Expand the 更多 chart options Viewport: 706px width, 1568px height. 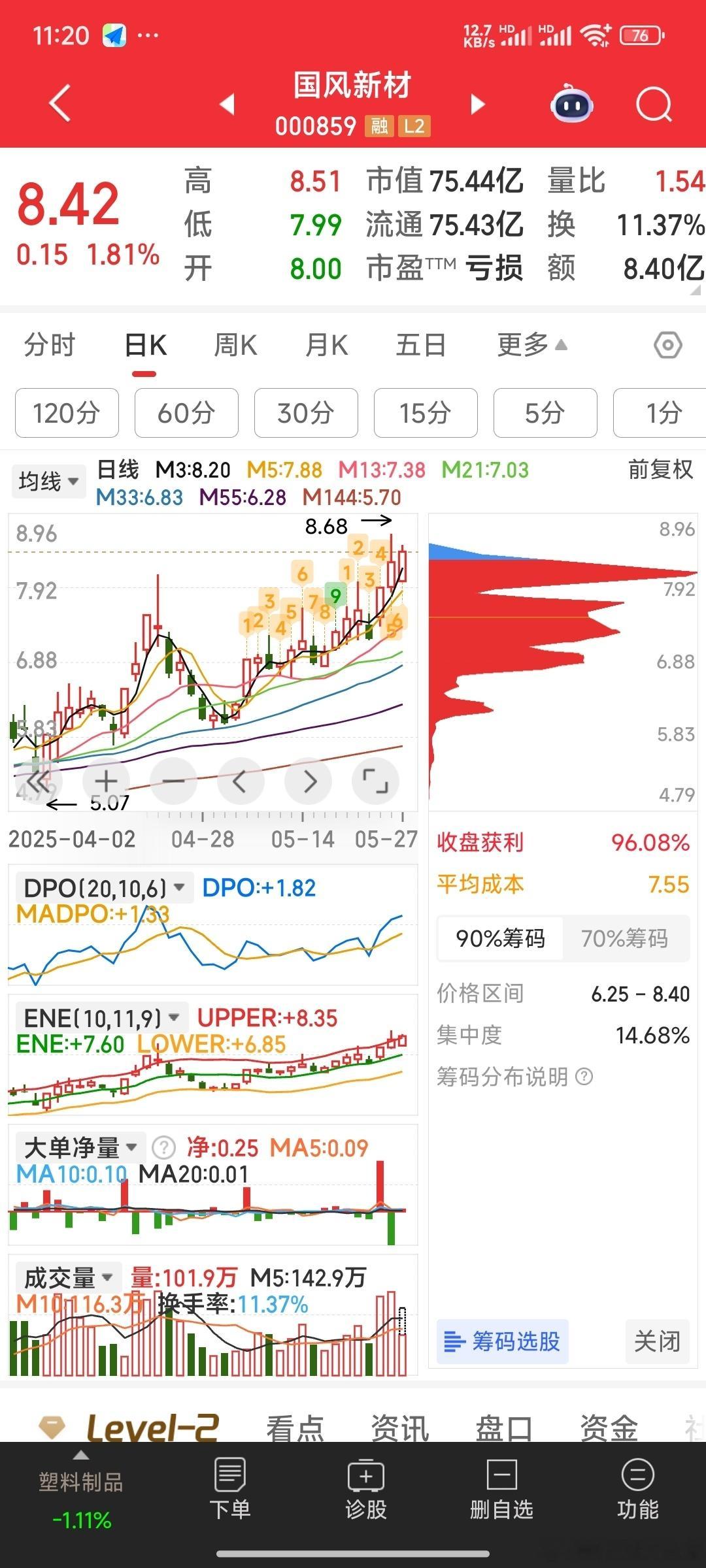tap(531, 345)
